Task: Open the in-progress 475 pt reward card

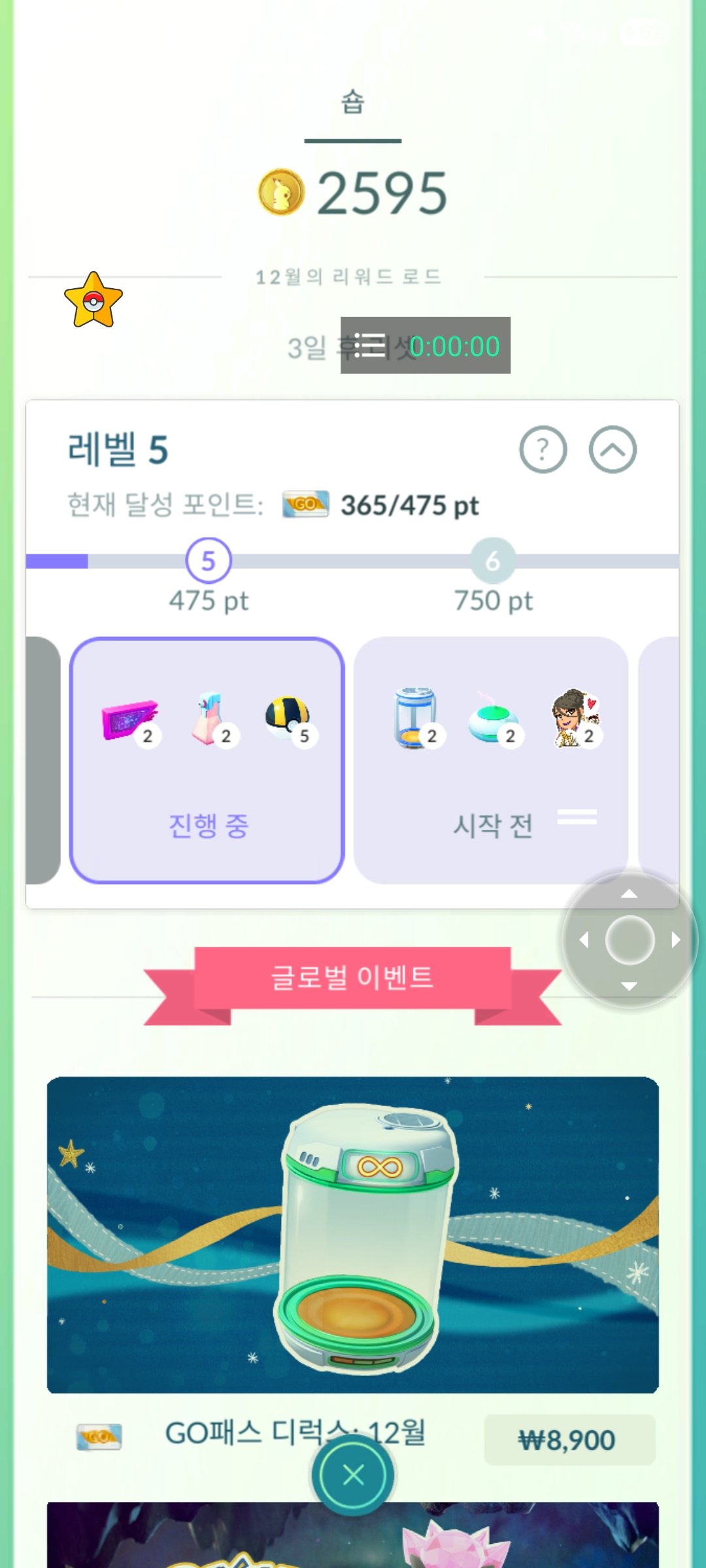Action: click(207, 760)
